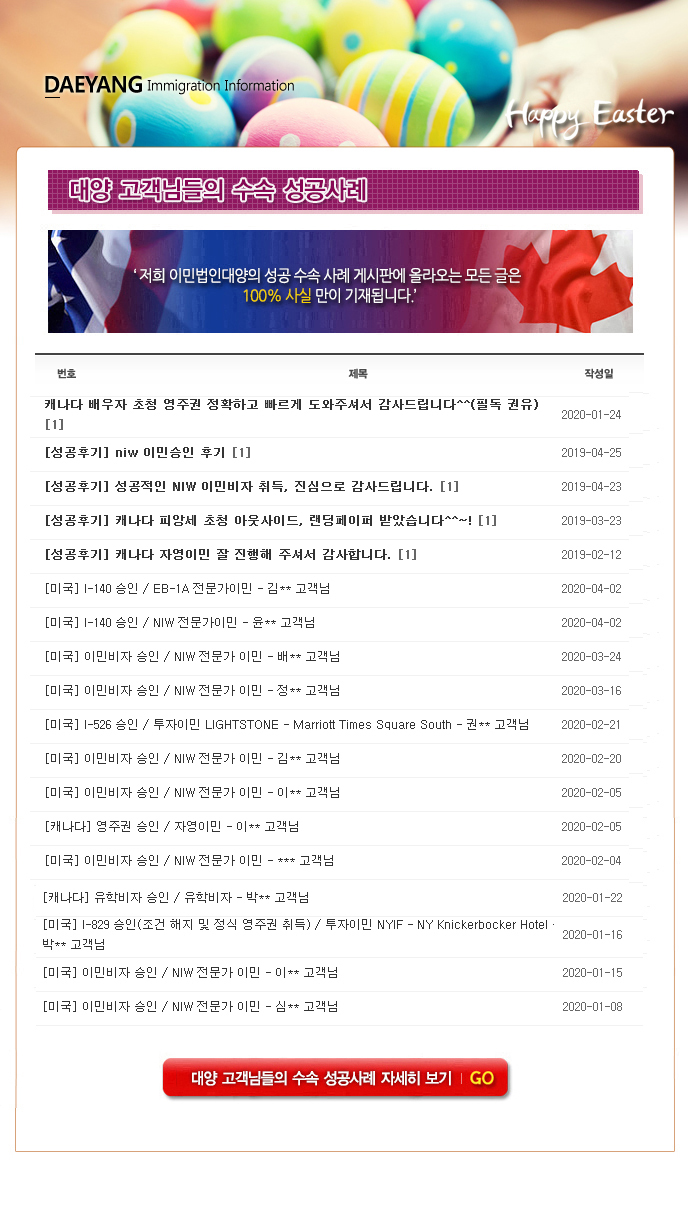Viewport: 688px width, 1210px height.
Task: Open the 성공적인 NIW 이민비자 취득 review
Action: 251,487
